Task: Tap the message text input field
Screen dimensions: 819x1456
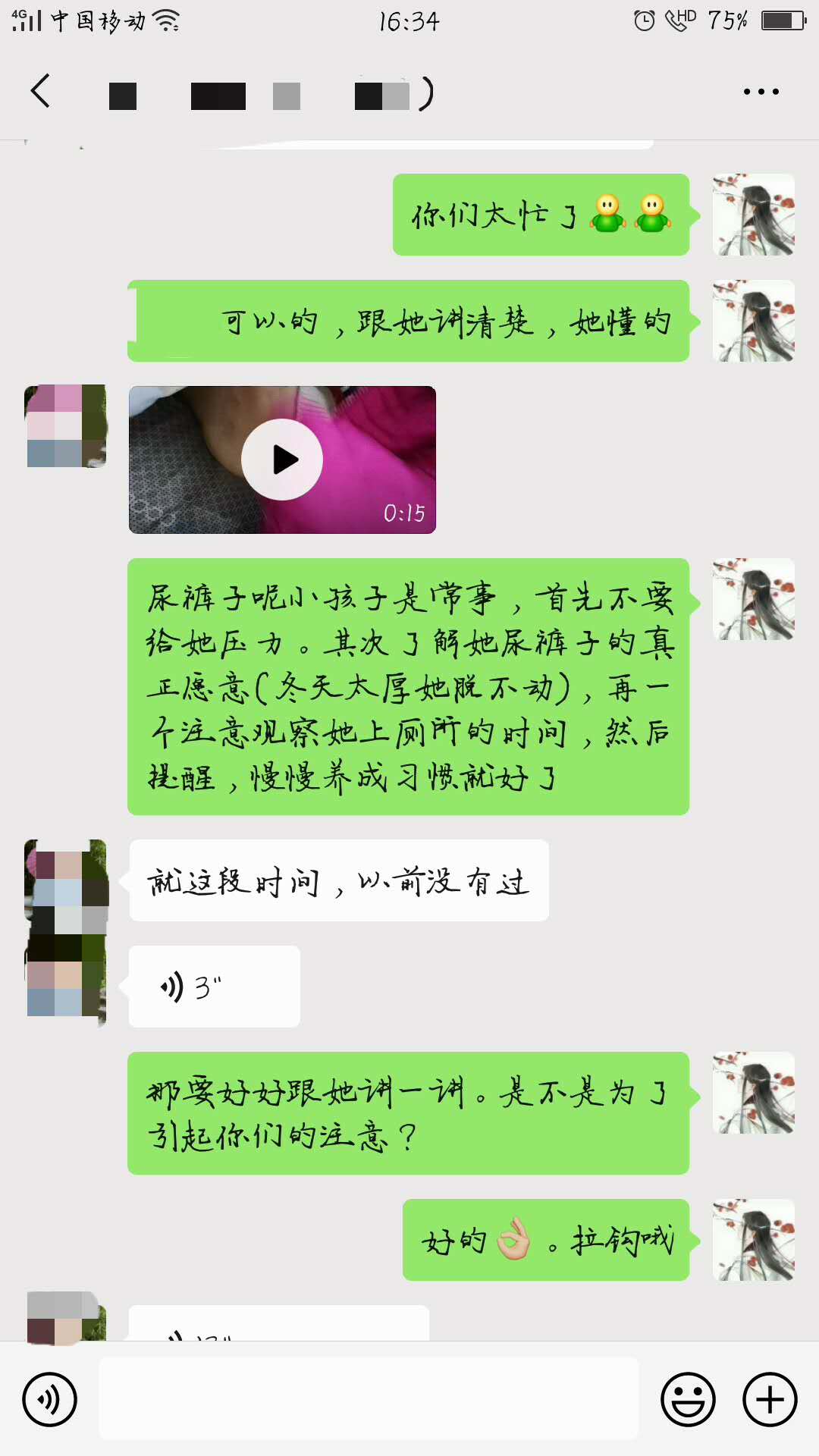Action: 369,1399
